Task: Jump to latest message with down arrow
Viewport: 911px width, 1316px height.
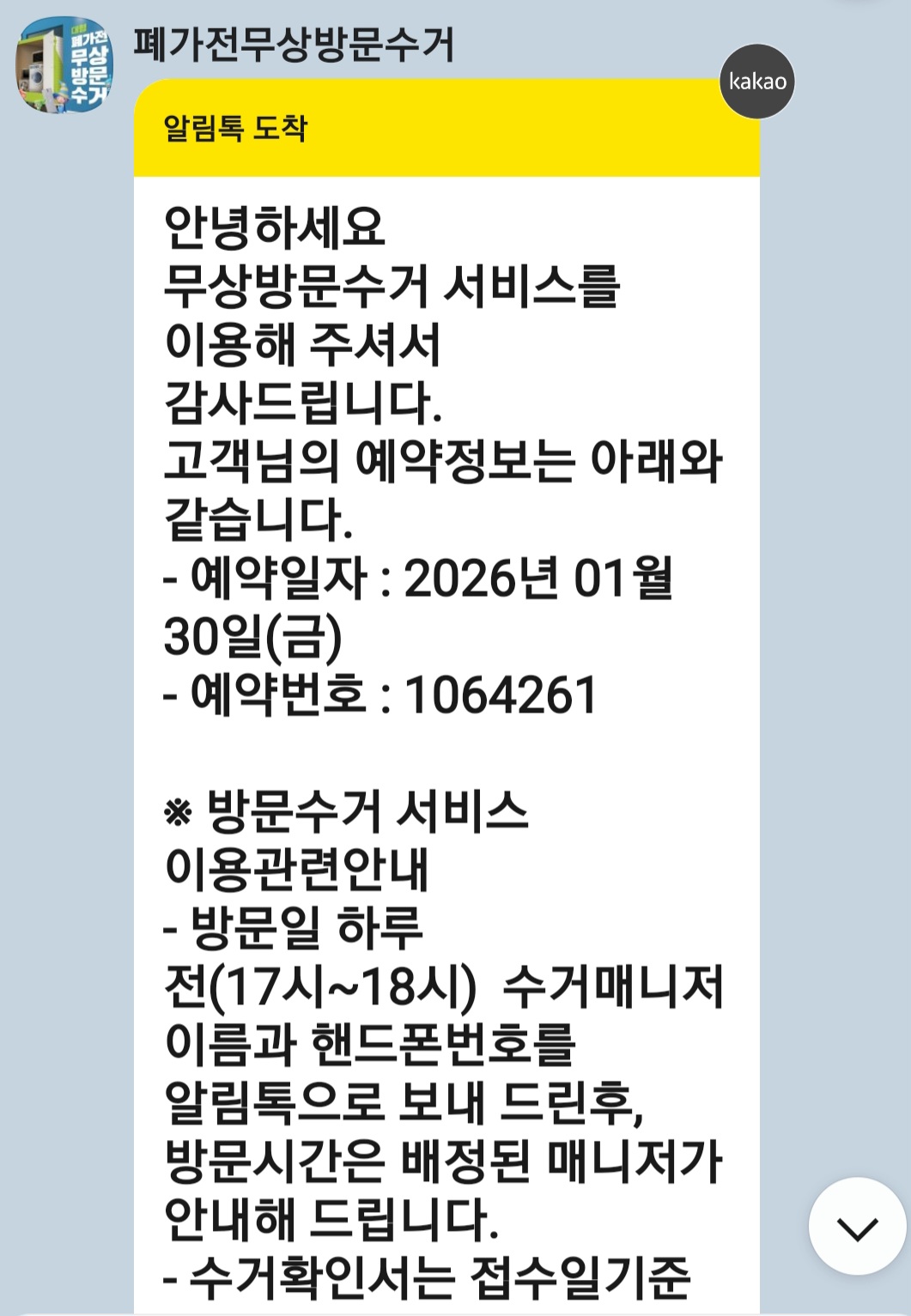Action: pos(857,1226)
